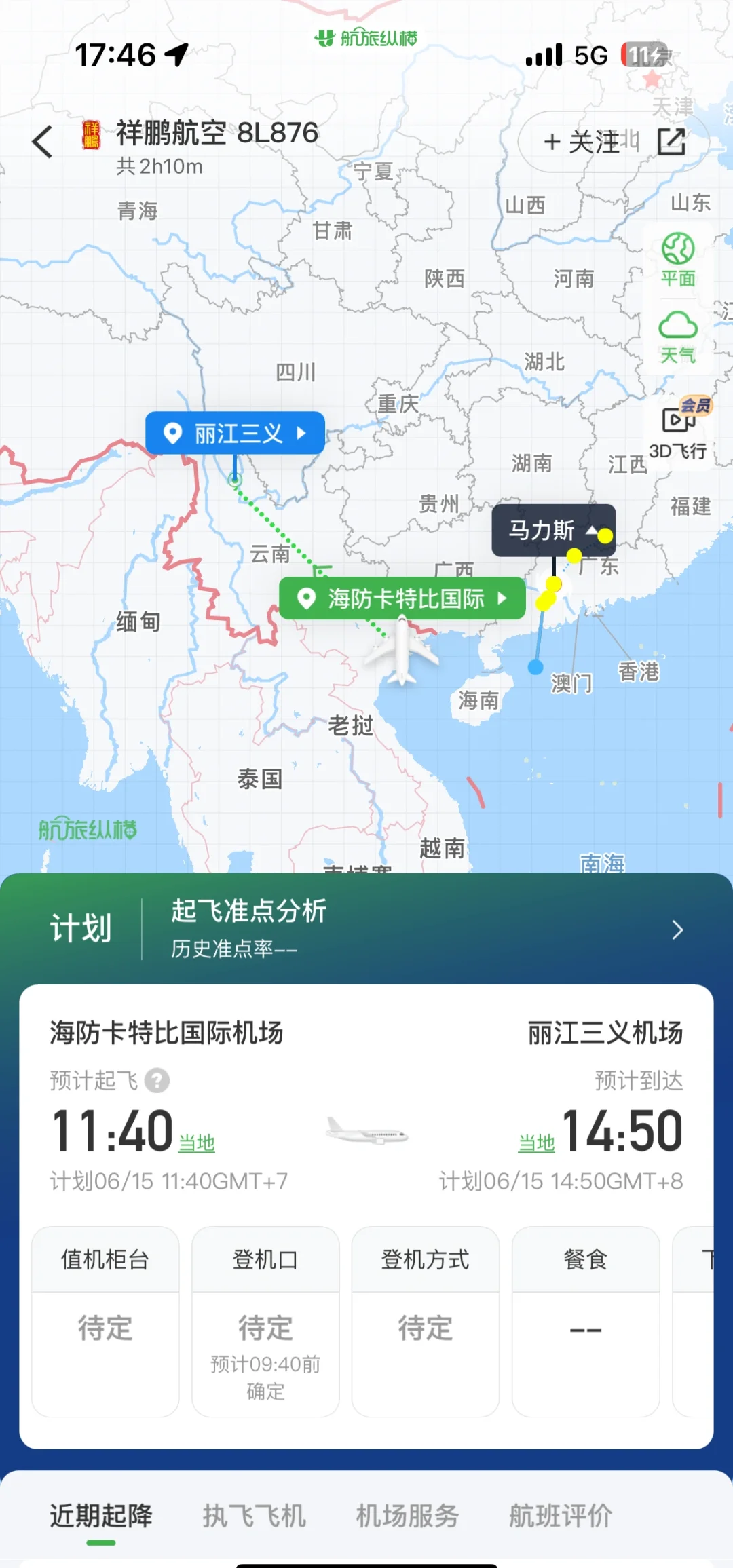Expand the 海防卡特比国际 airport marker
Screen dimensions: 733x1568
click(x=502, y=598)
